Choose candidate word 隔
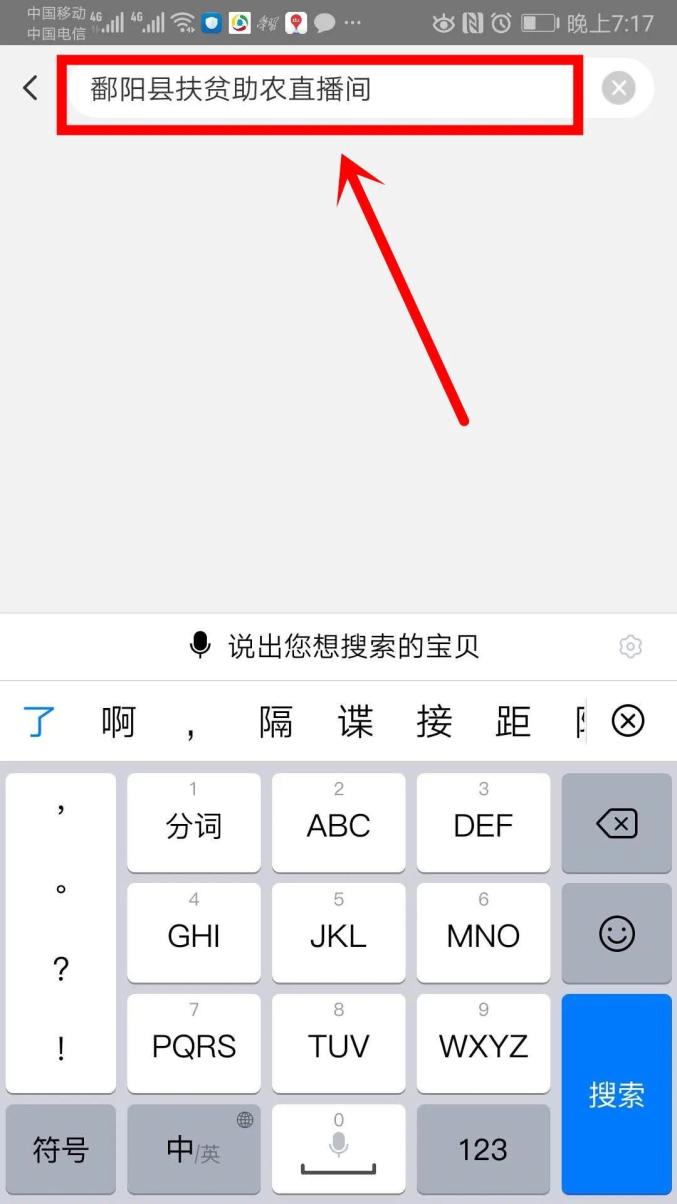Screen dimensions: 677x1204 pyautogui.click(x=276, y=721)
